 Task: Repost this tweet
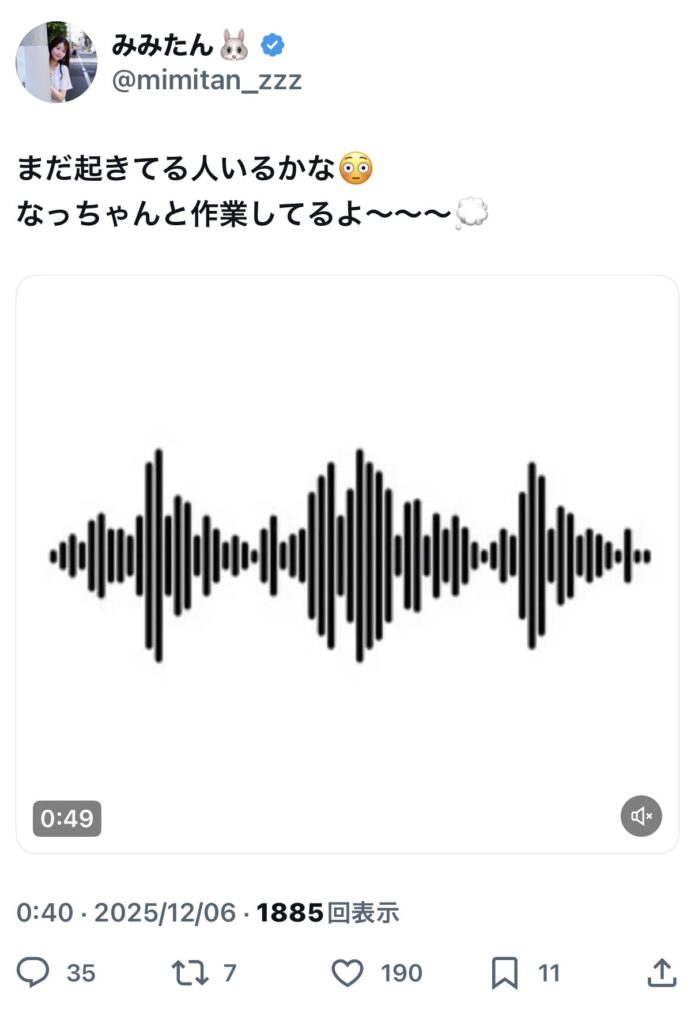pyautogui.click(x=187, y=972)
